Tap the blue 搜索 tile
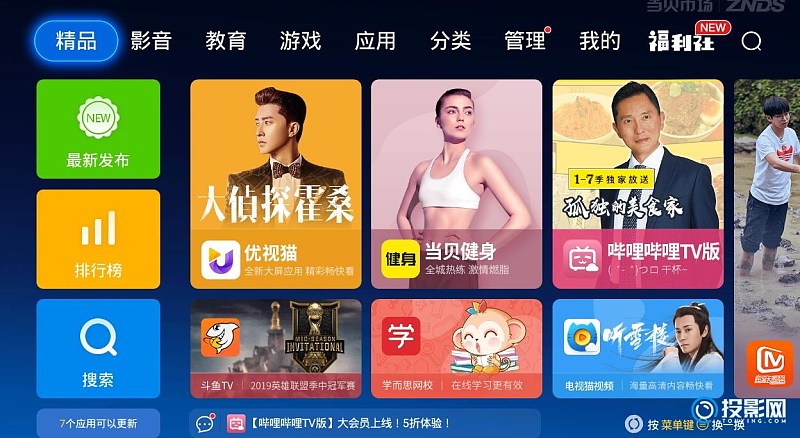The image size is (800, 438). coord(98,348)
